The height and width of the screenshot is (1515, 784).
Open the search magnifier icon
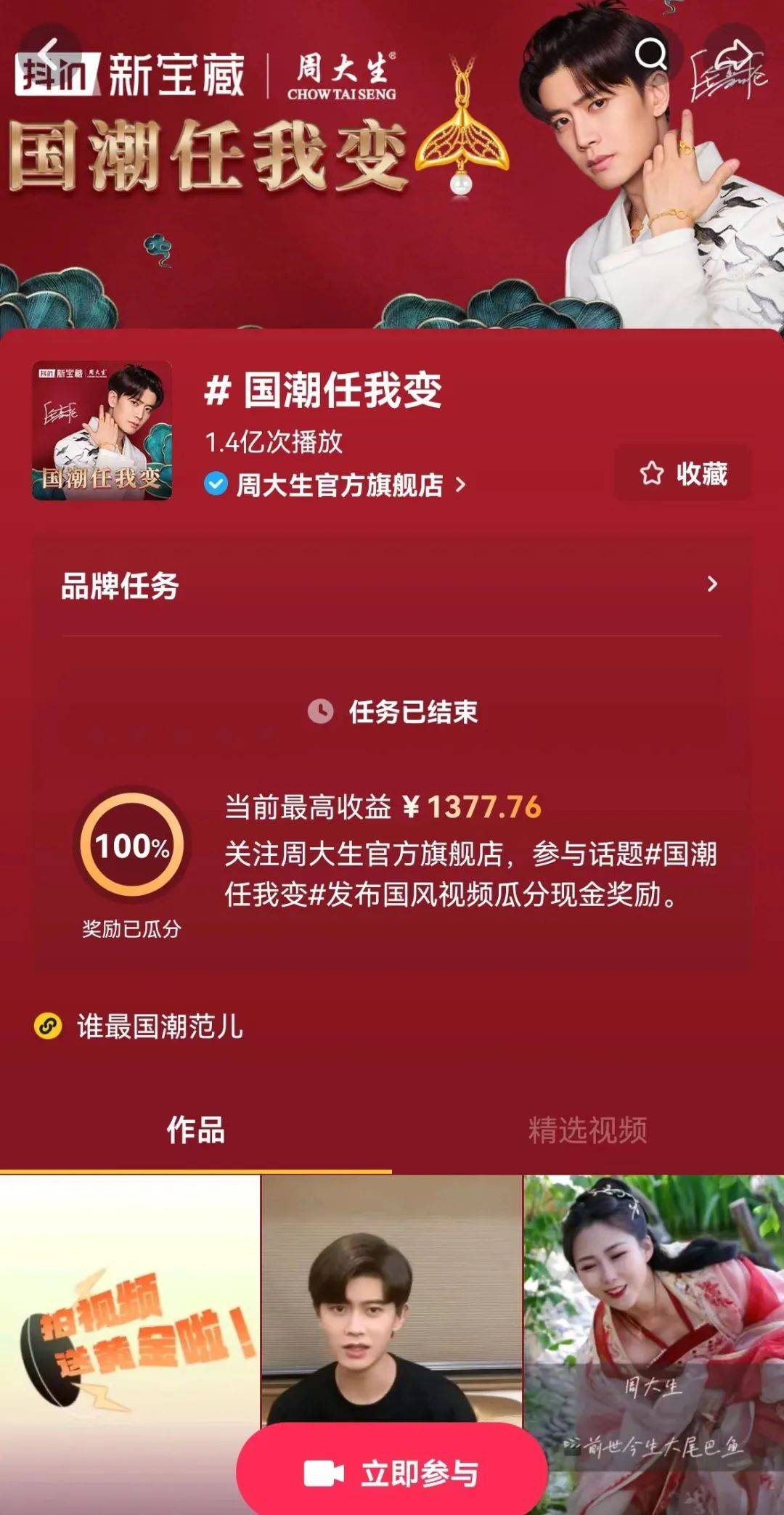650,54
